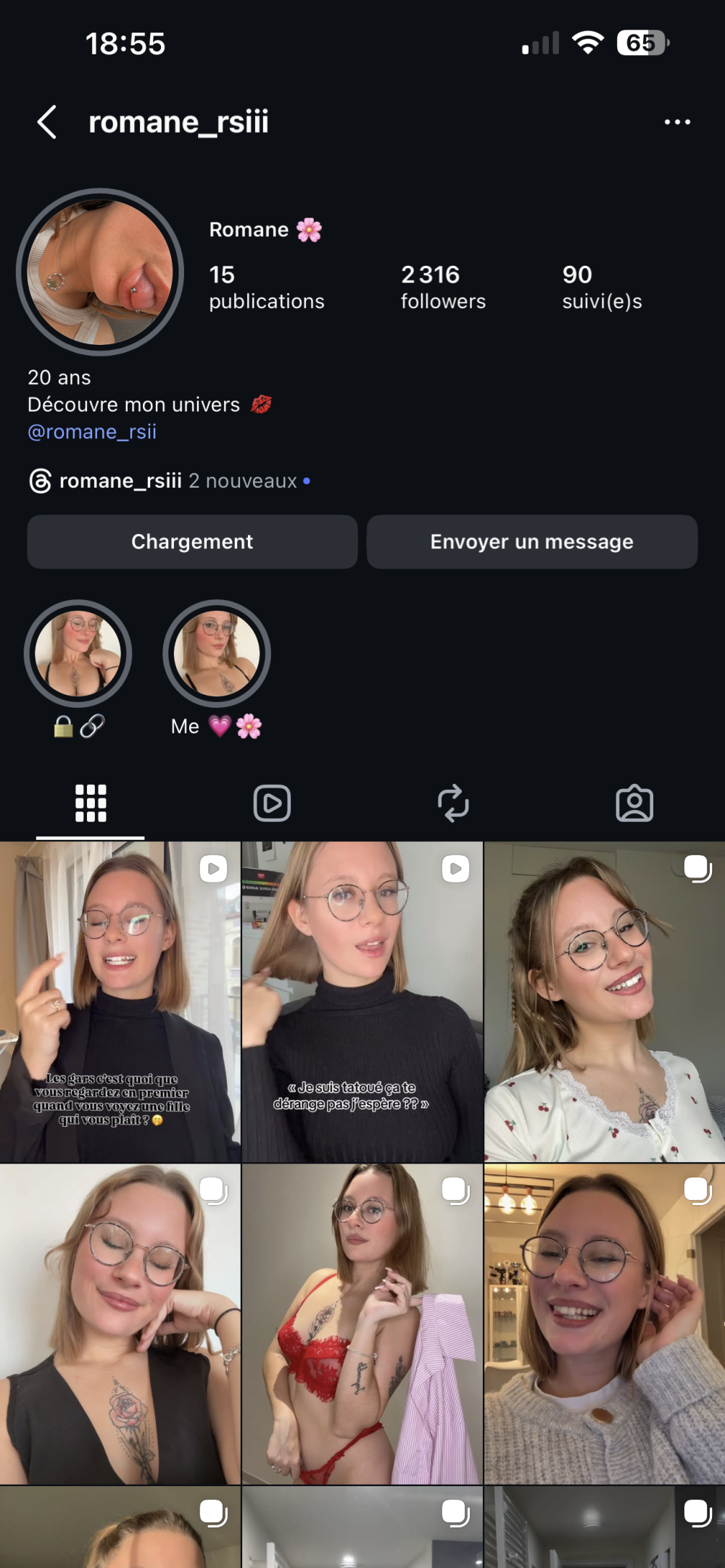Open the carousel post with grey cardigan
This screenshot has height=1568, width=725.
[605, 1324]
